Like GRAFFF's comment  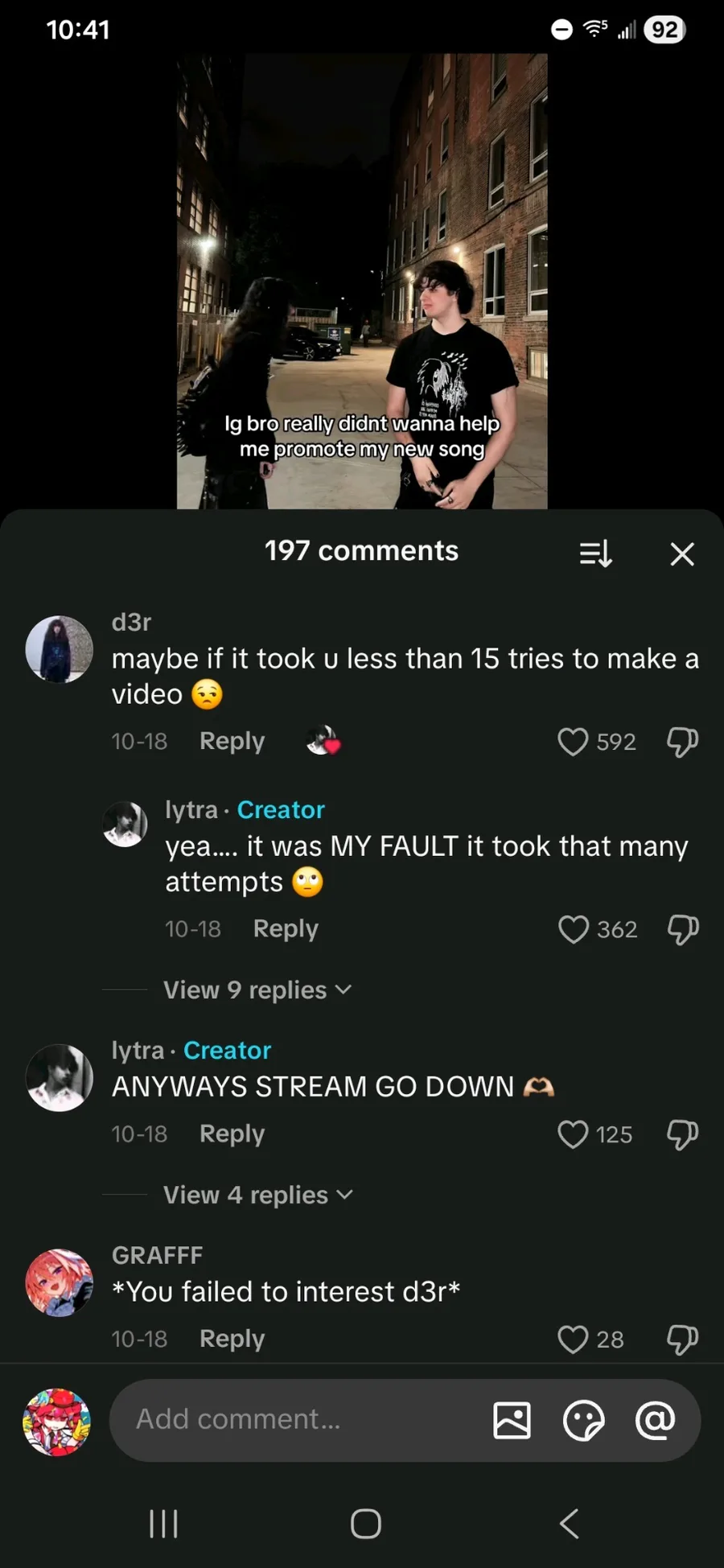click(x=573, y=1340)
